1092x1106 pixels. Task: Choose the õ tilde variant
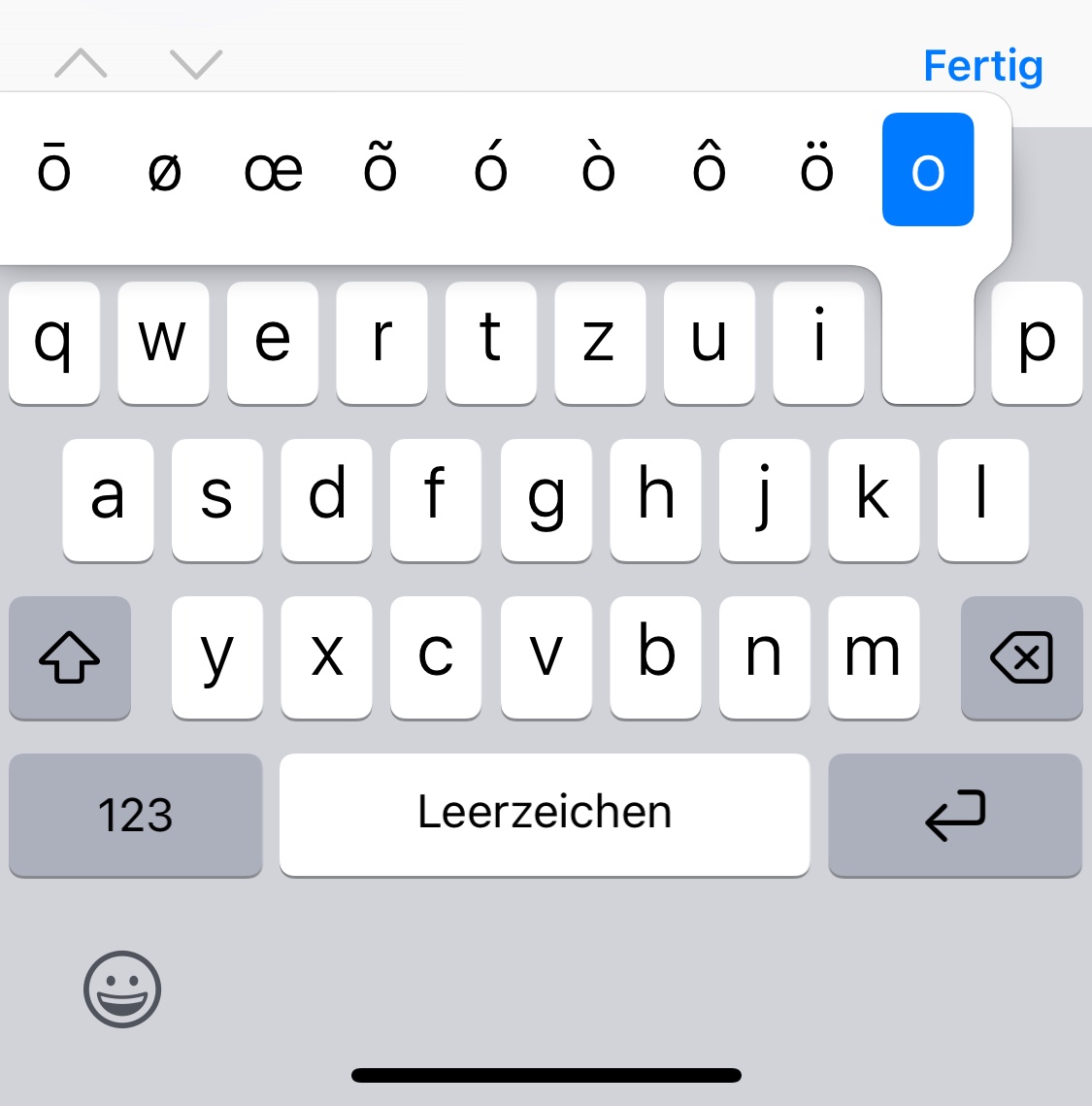[x=380, y=169]
